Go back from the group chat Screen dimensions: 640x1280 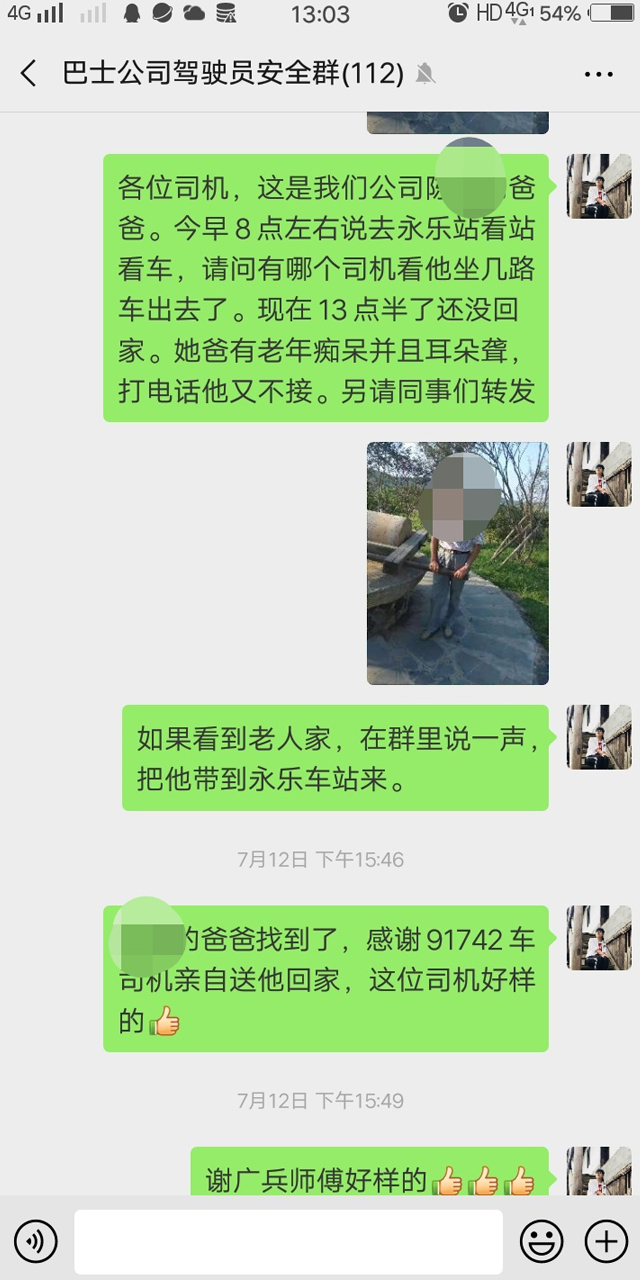pyautogui.click(x=29, y=73)
